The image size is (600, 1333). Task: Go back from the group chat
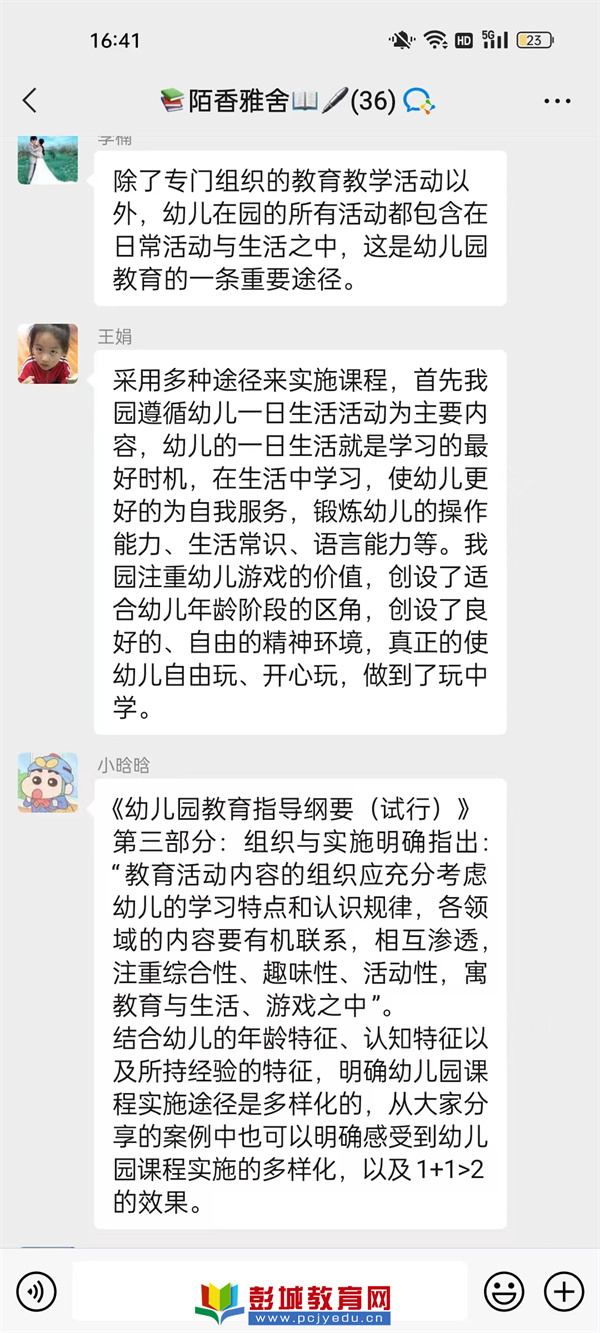point(29,100)
